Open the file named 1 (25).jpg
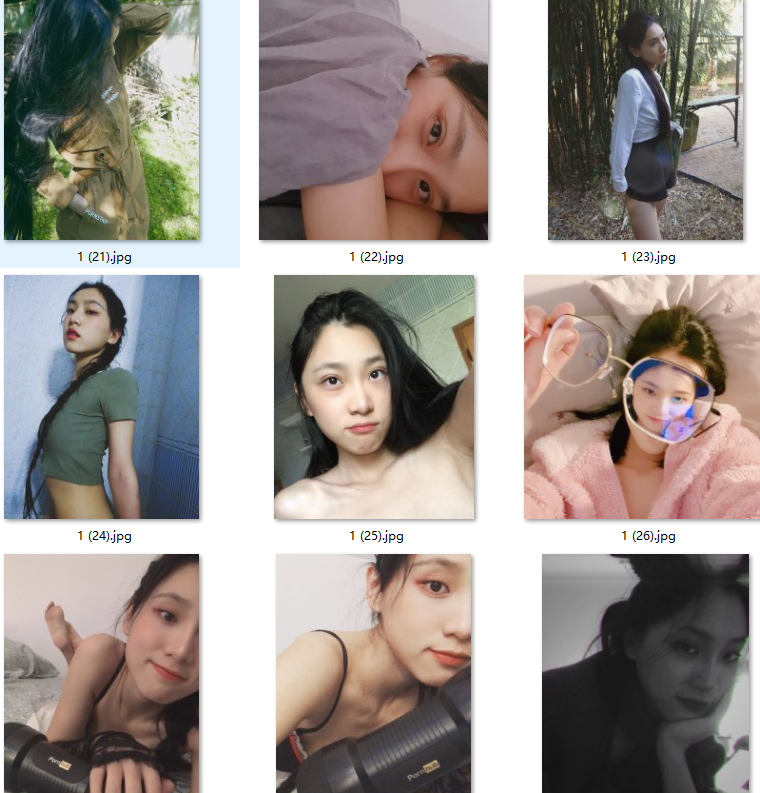Screen dimensions: 760x793 pos(373,397)
